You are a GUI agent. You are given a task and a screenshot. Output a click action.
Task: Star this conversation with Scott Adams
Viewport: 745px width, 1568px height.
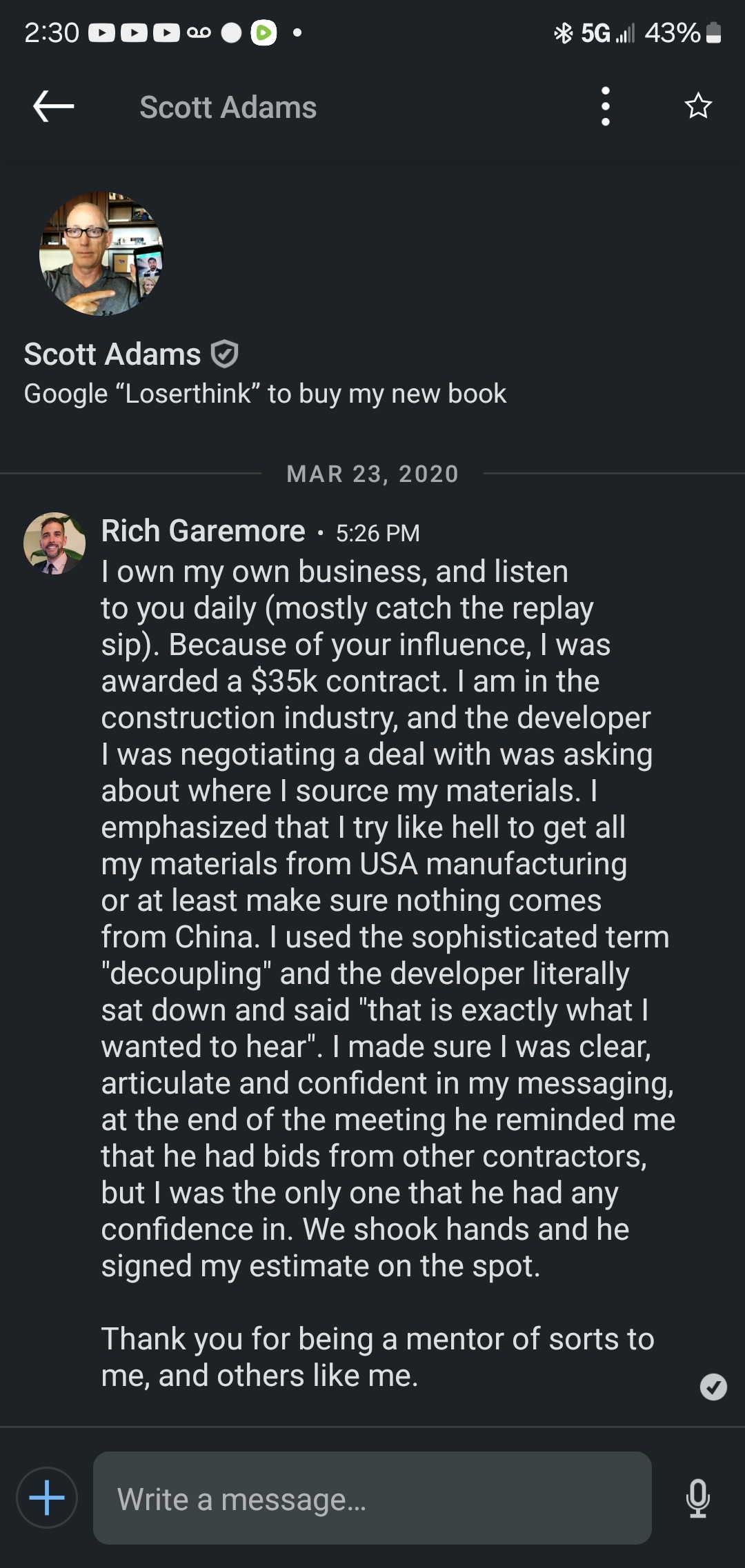pyautogui.click(x=698, y=106)
